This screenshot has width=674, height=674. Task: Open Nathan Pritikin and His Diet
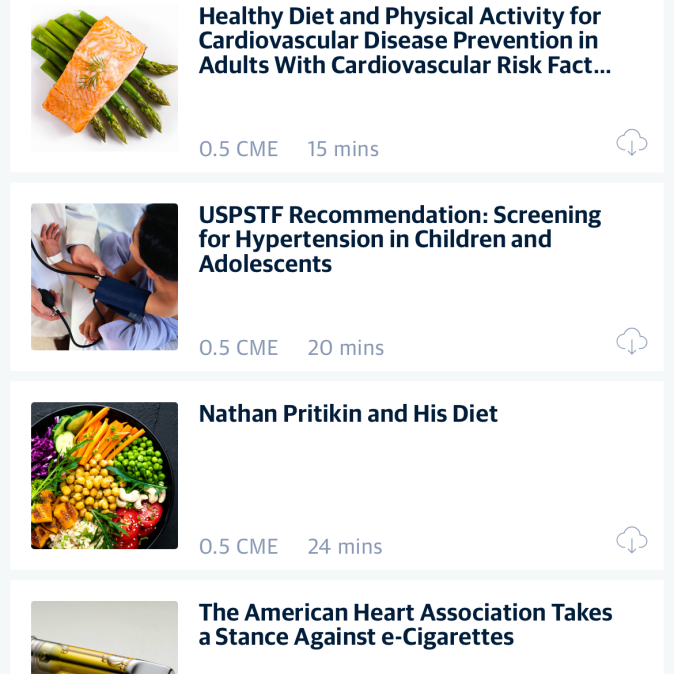click(x=348, y=414)
